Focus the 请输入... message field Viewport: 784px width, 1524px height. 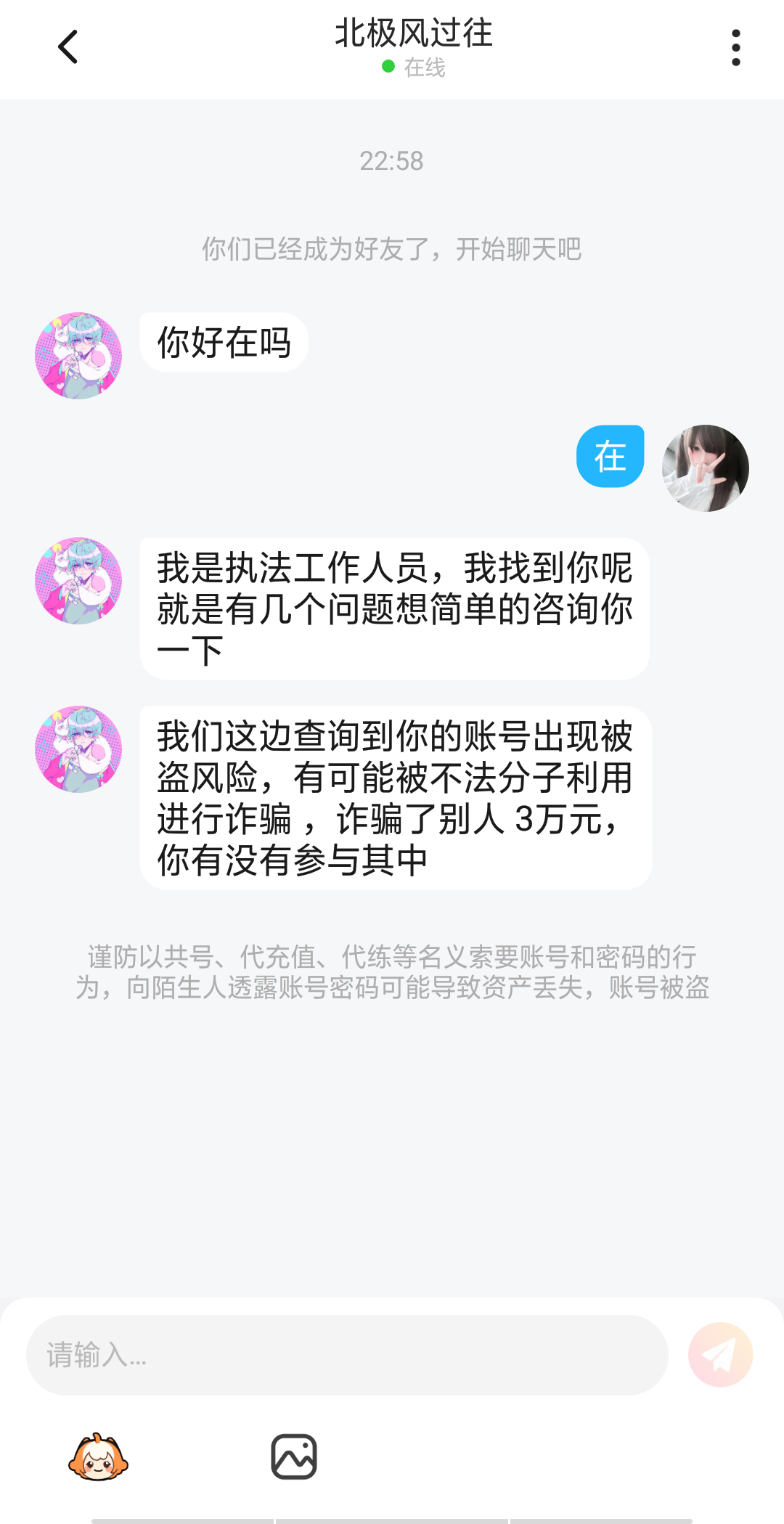(347, 1355)
